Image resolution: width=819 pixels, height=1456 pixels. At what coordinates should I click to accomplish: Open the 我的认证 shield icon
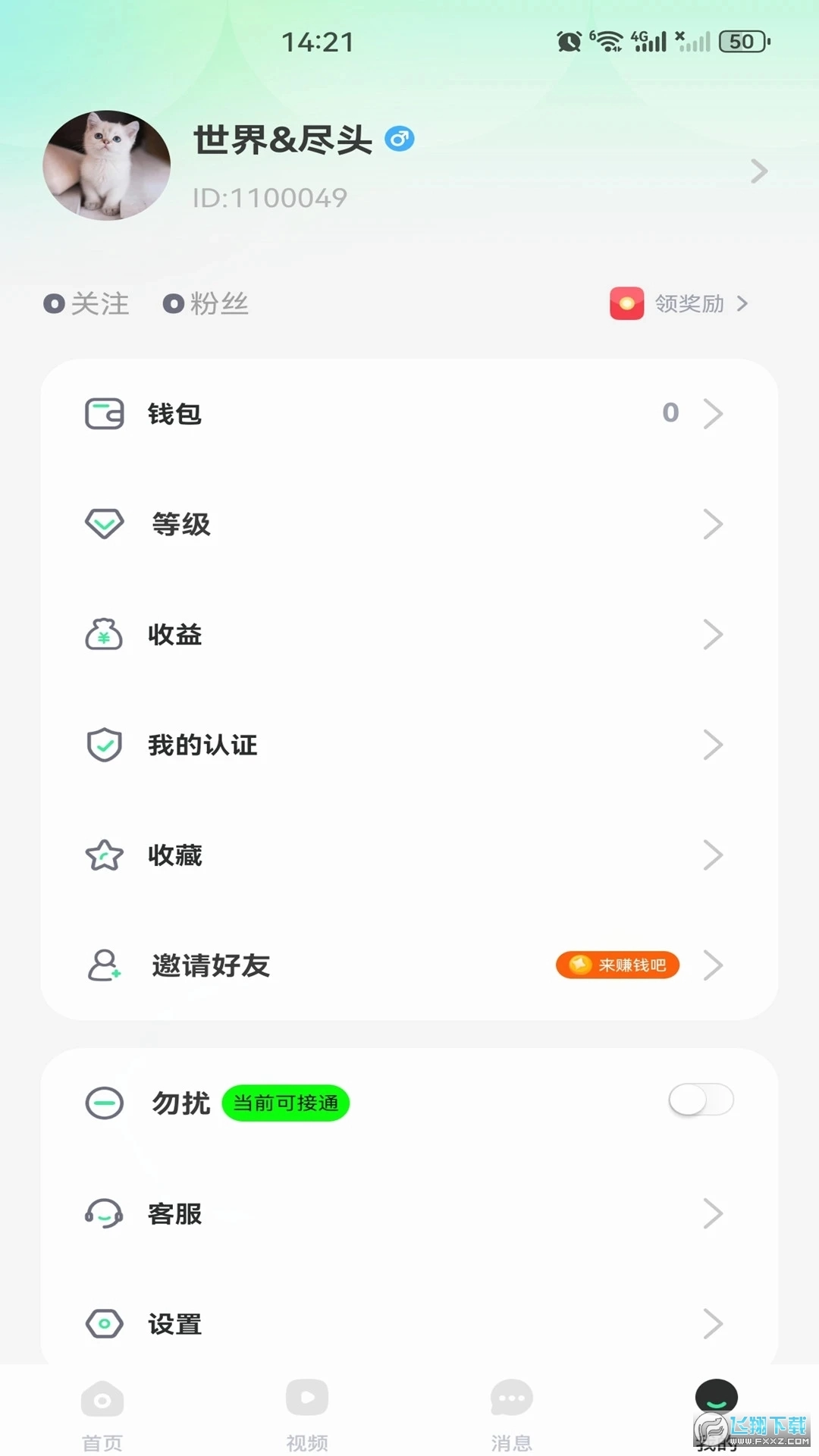click(104, 745)
